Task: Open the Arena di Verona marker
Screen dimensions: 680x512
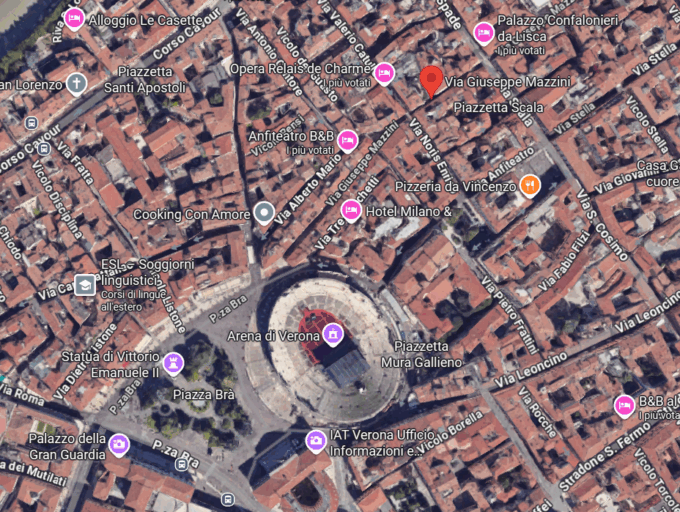Action: tap(333, 334)
